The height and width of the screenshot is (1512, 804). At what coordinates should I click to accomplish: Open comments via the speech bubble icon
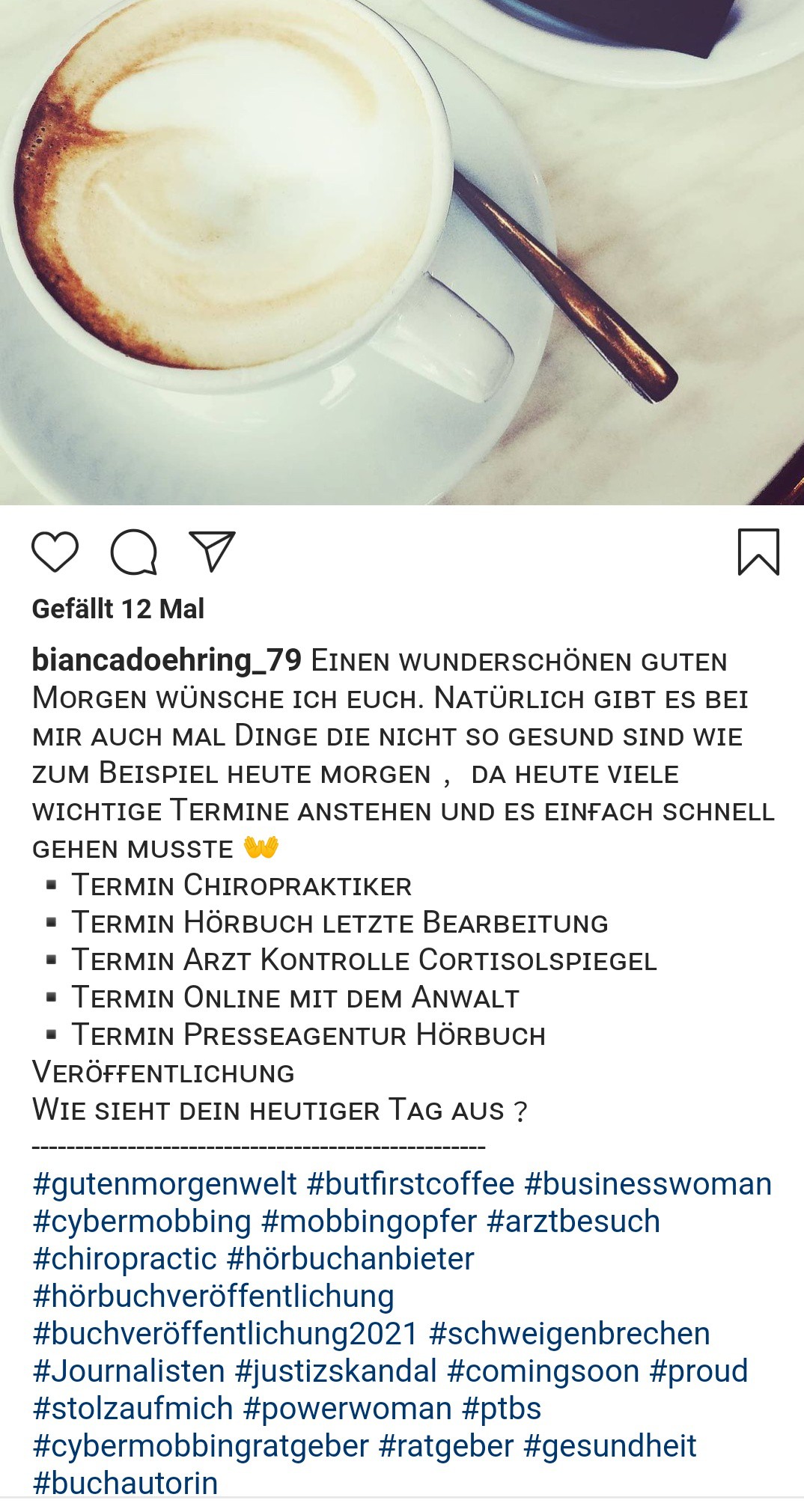(x=134, y=552)
